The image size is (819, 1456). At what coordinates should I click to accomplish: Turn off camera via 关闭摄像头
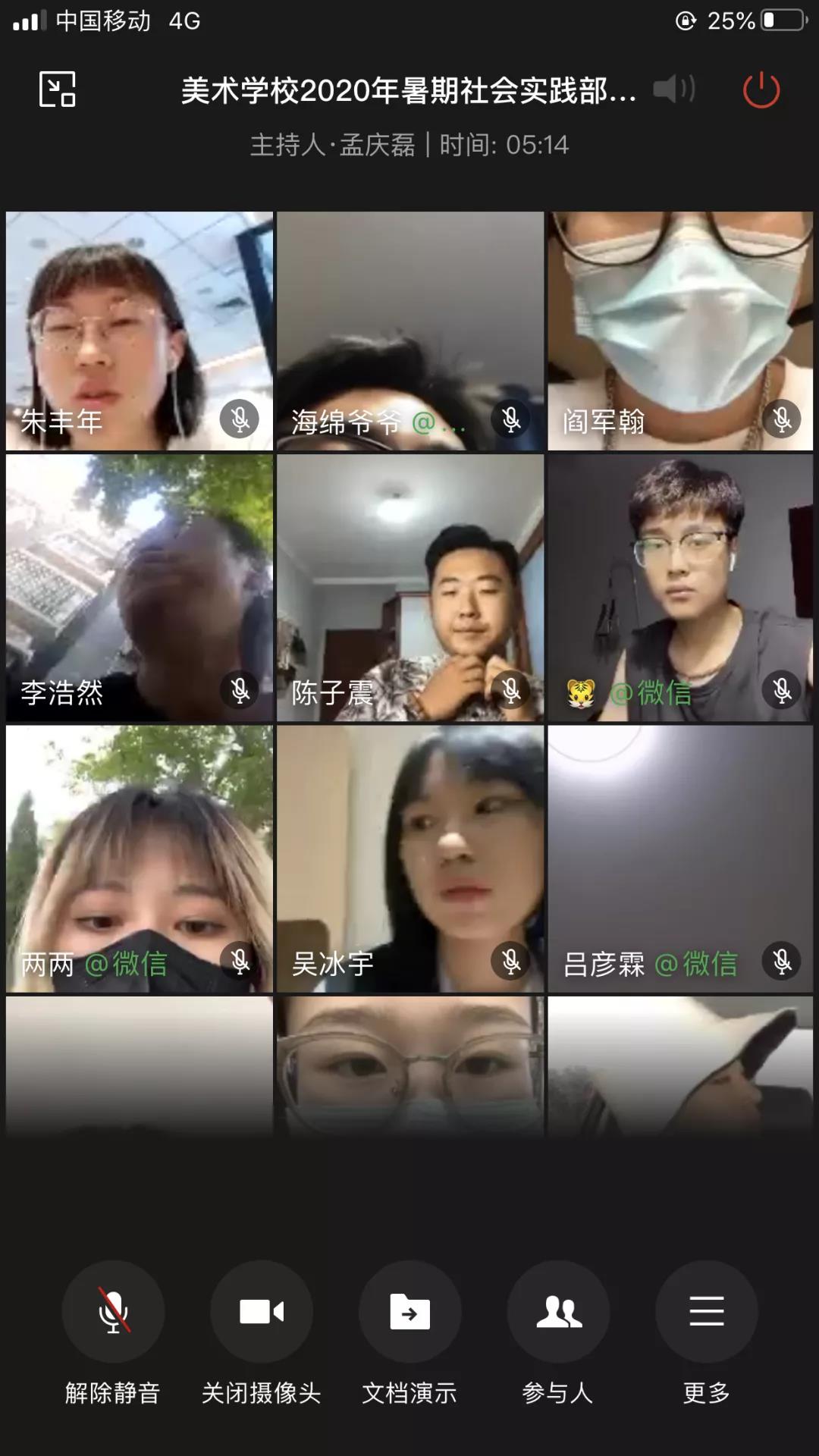click(262, 1313)
